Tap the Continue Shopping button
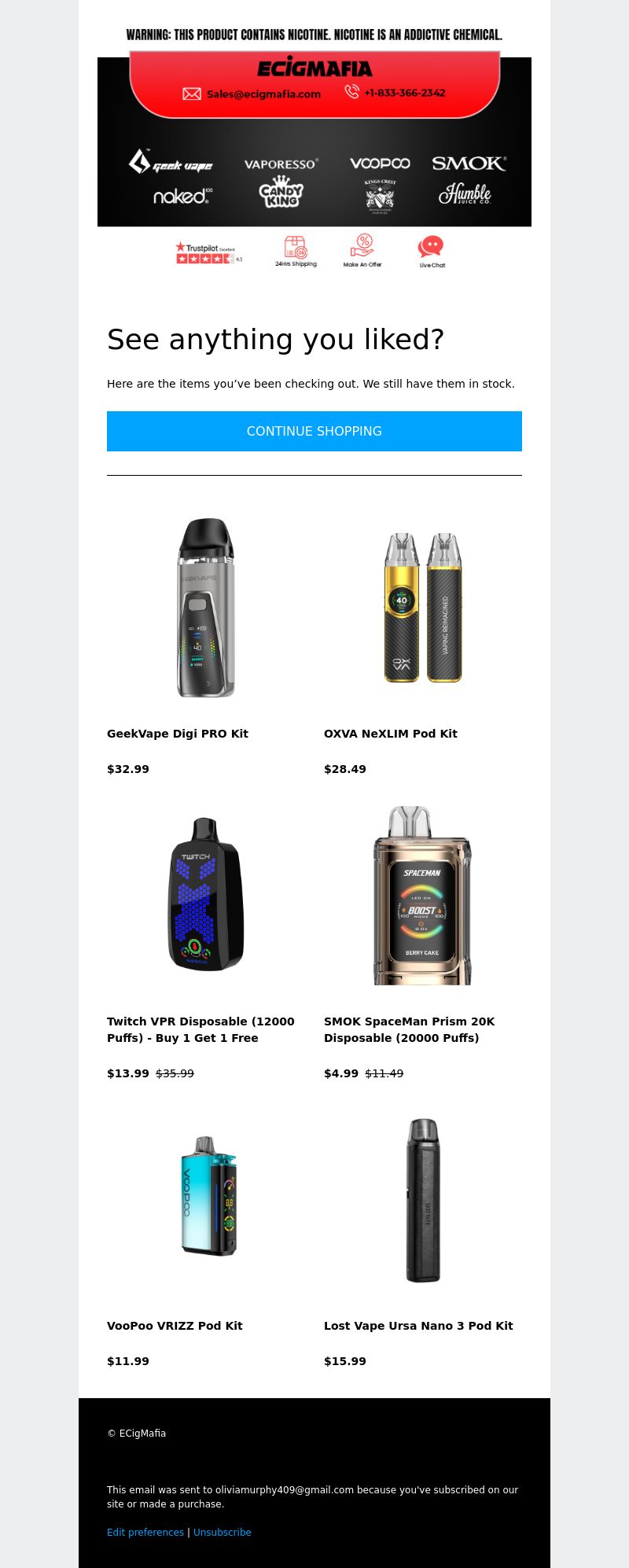629x1568 pixels. (314, 431)
